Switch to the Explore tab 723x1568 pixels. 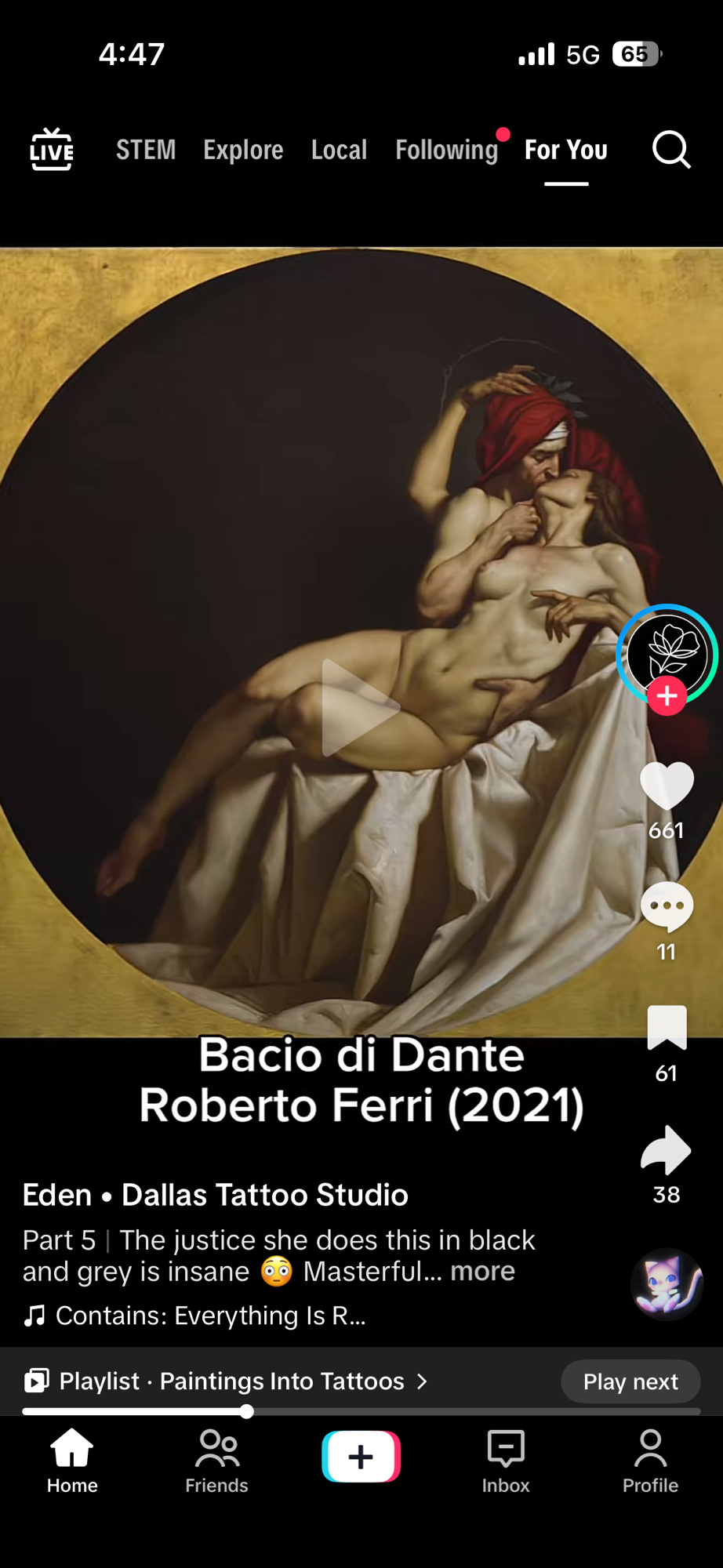pyautogui.click(x=243, y=150)
